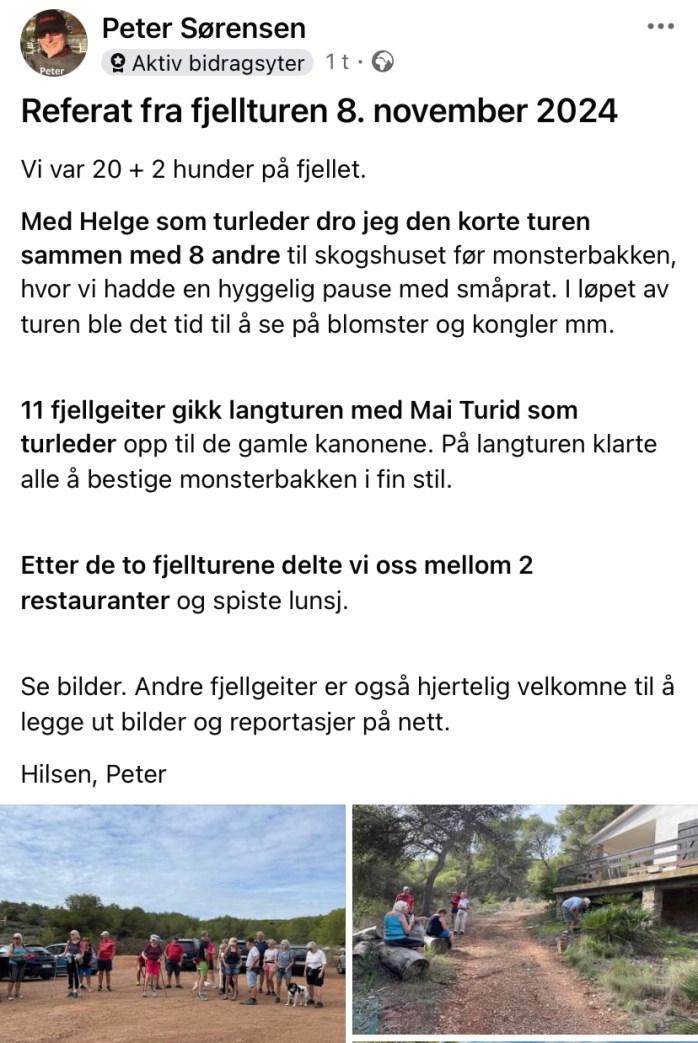Open the forest path photo by the house
698x1043 pixels.
(525, 918)
